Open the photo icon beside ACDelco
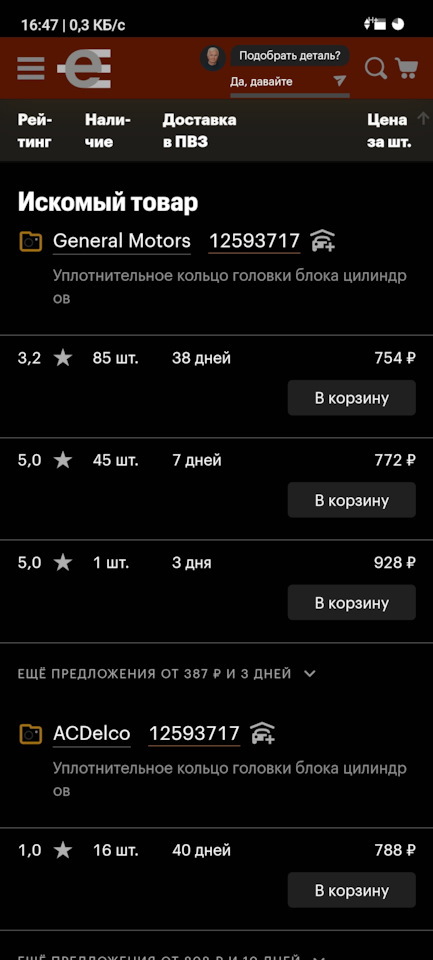Image resolution: width=433 pixels, height=960 pixels. click(x=31, y=733)
